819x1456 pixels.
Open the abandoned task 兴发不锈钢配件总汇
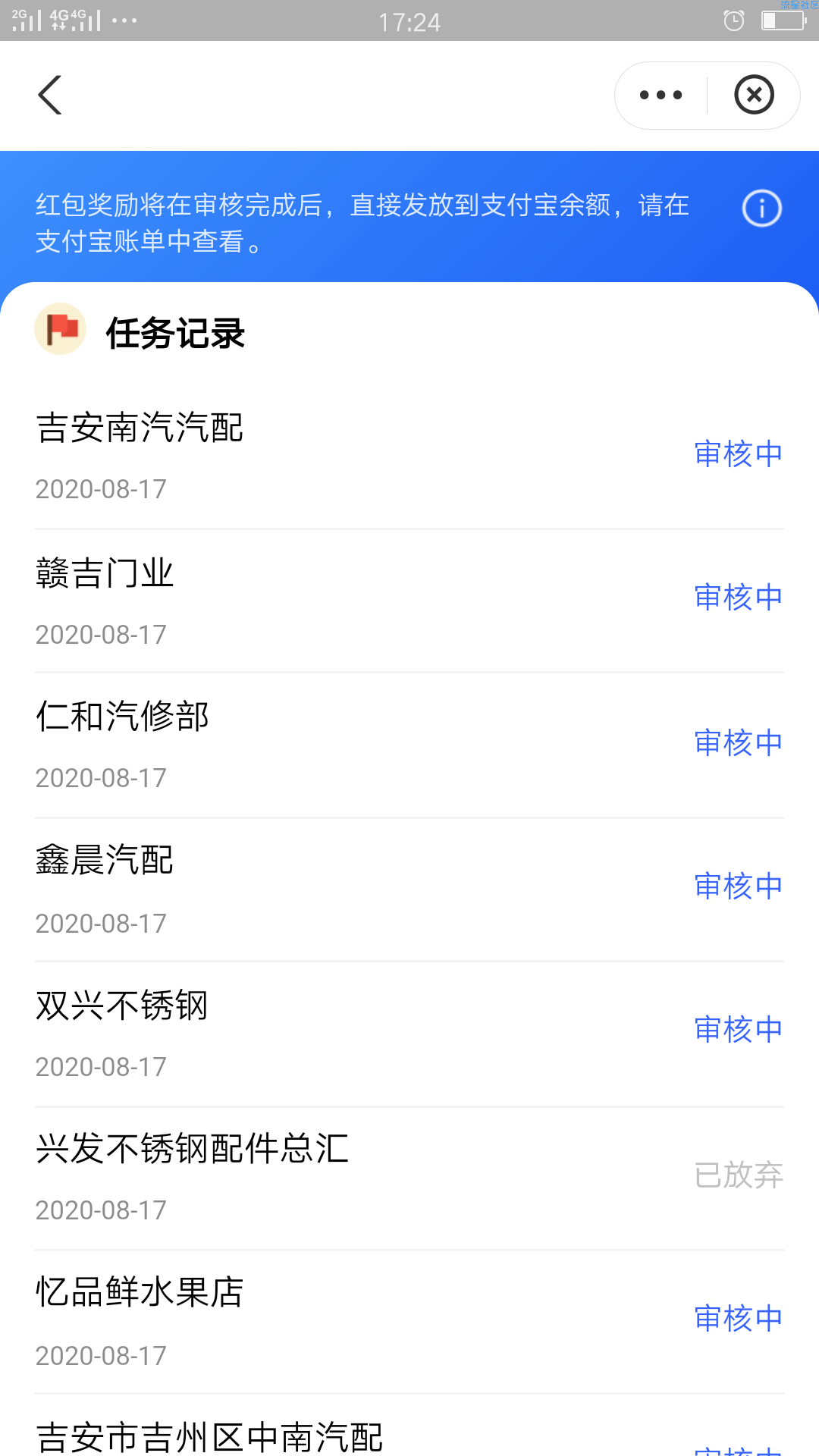[x=409, y=1178]
